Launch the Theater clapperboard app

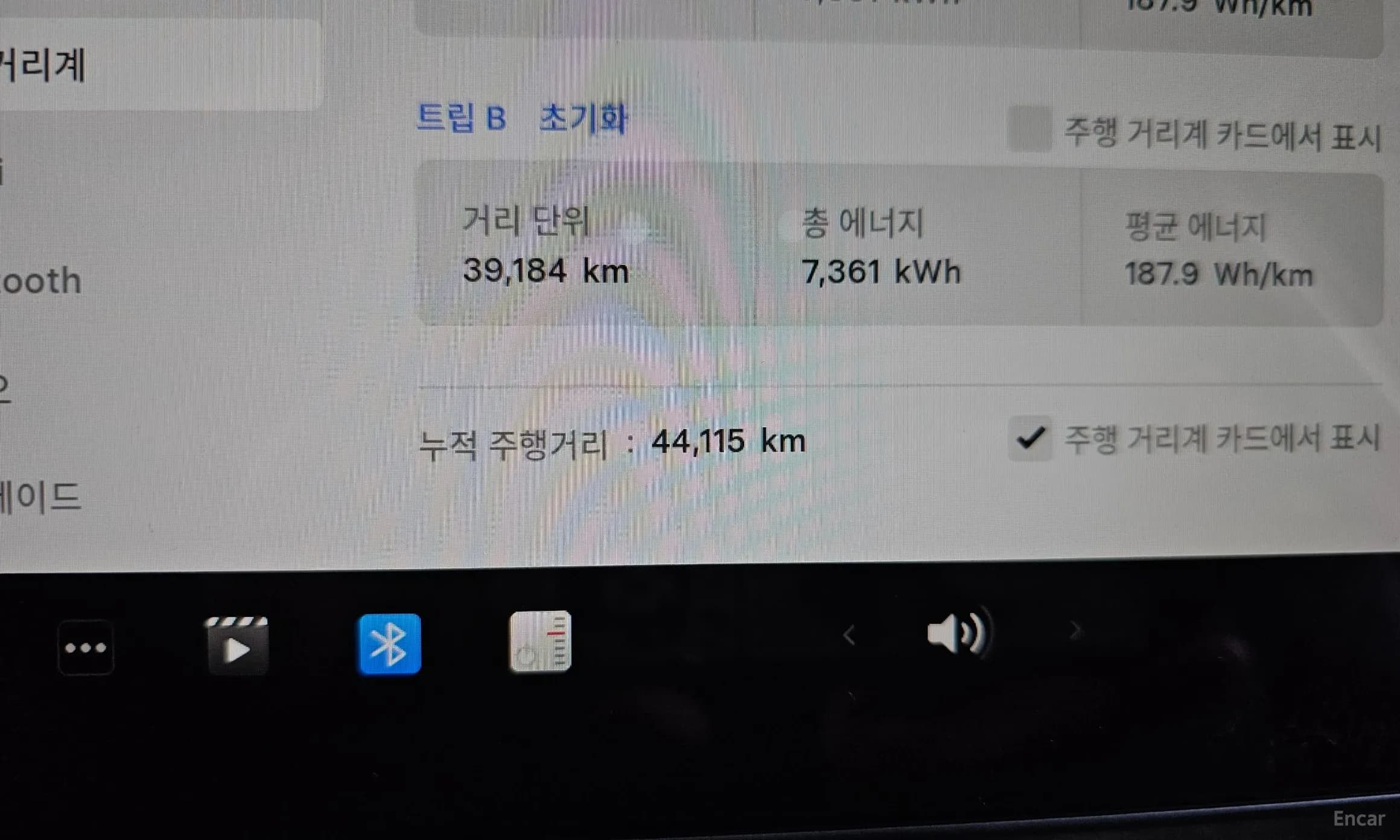(x=237, y=644)
